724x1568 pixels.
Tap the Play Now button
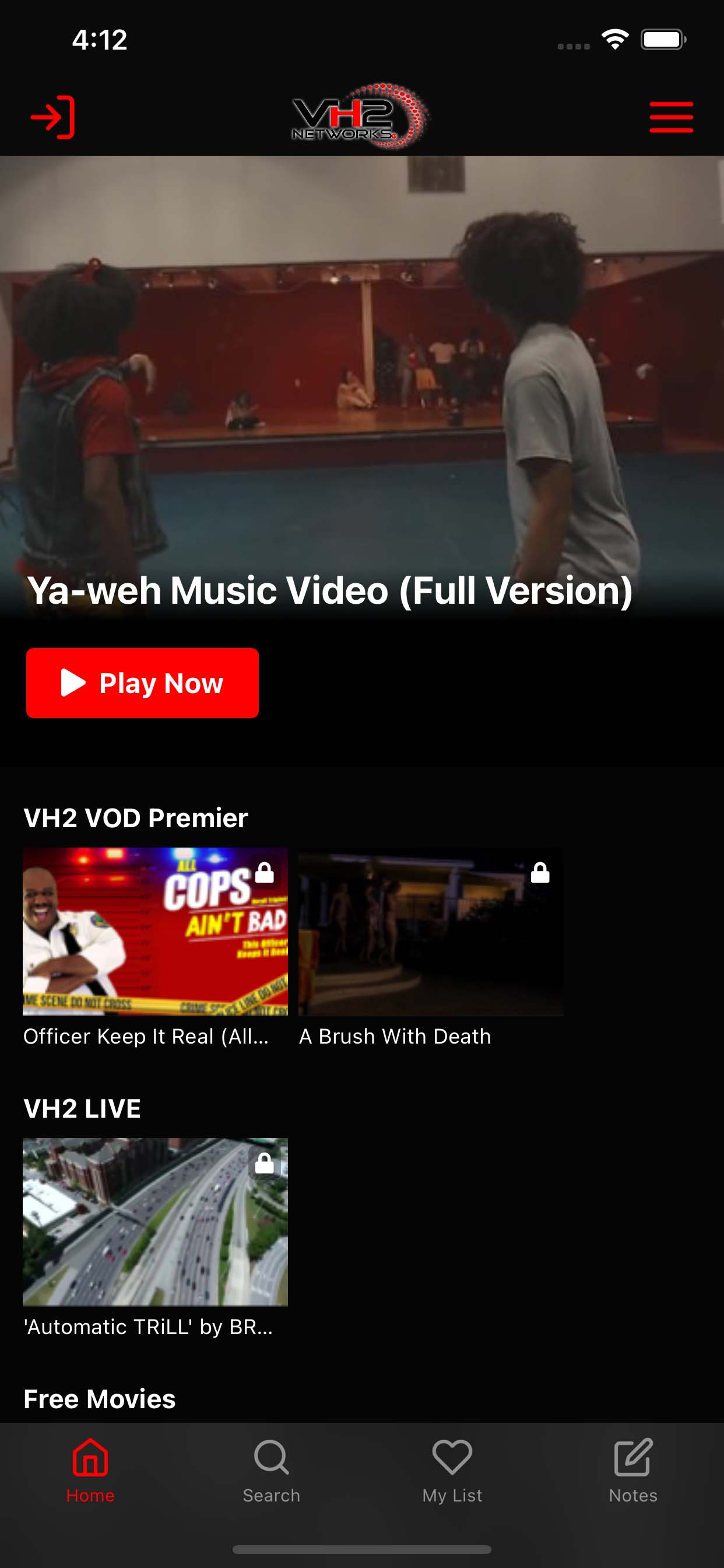142,683
